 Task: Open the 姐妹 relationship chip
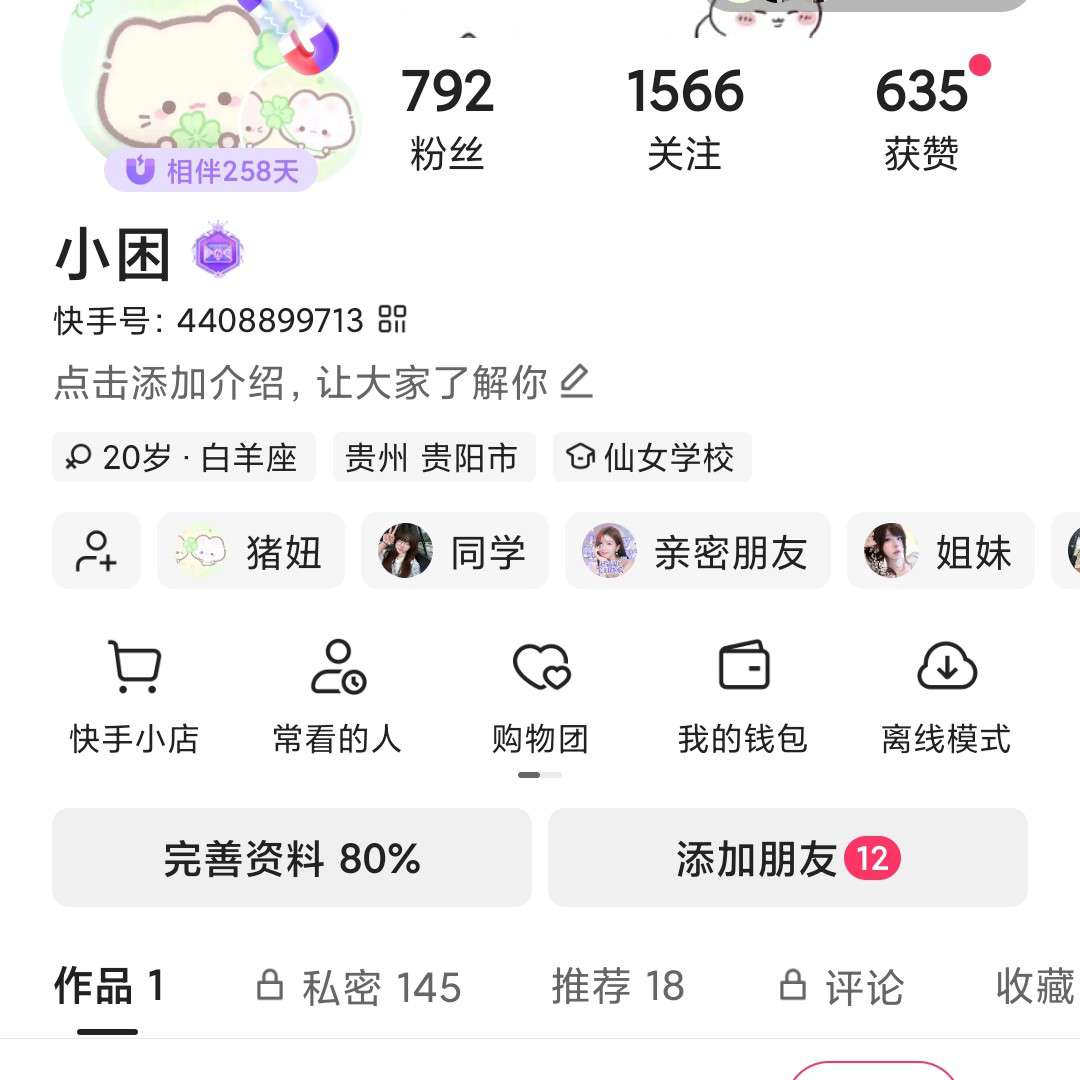pyautogui.click(x=939, y=551)
